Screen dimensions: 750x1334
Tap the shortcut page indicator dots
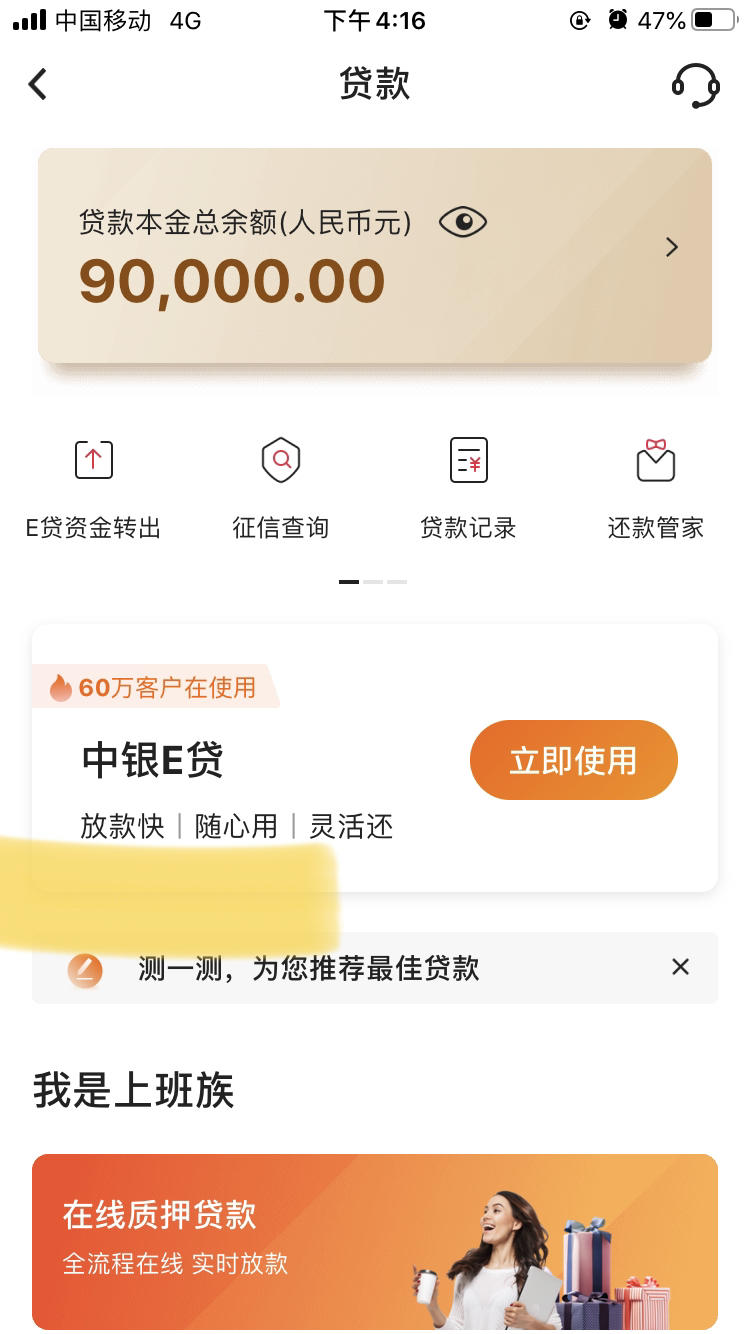[x=373, y=581]
